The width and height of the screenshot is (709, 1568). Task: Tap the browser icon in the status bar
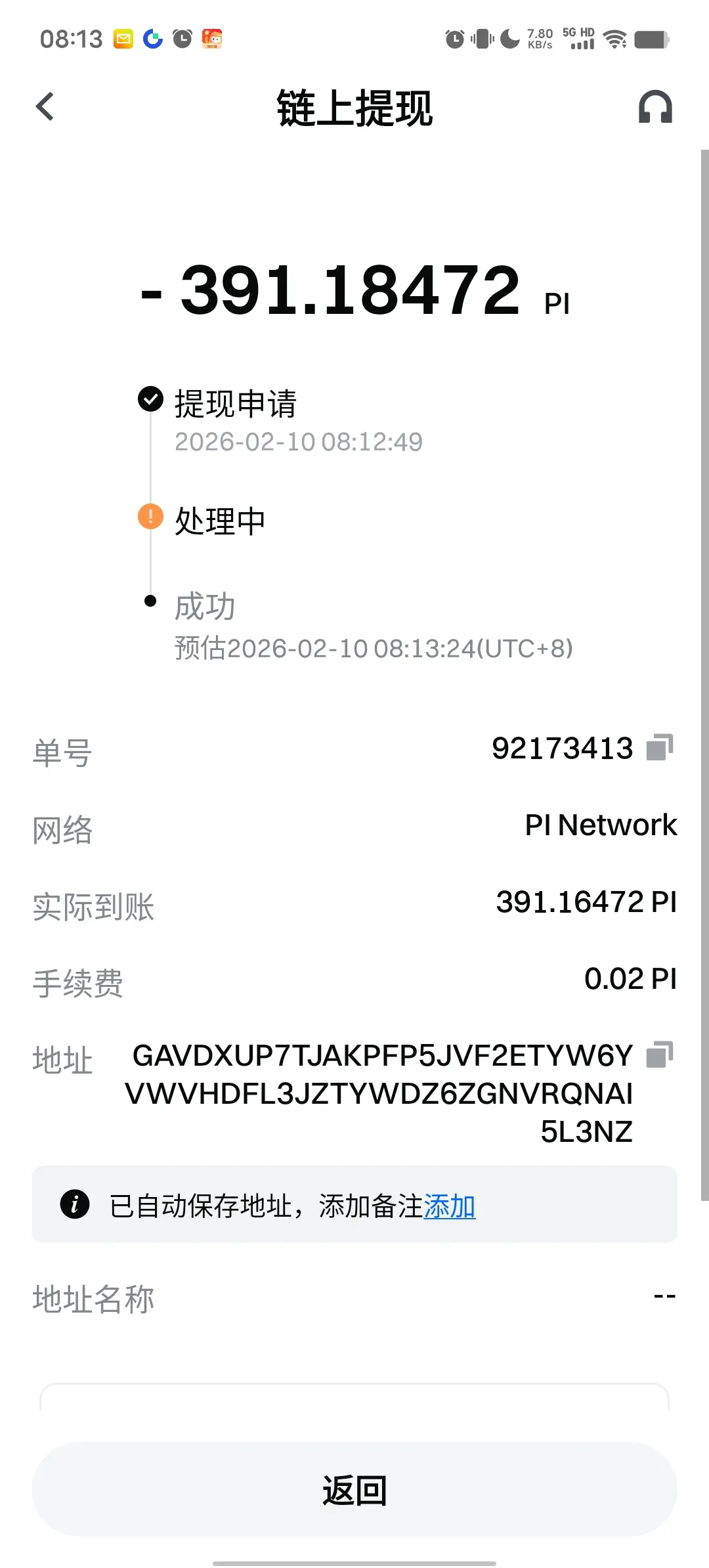coord(153,38)
